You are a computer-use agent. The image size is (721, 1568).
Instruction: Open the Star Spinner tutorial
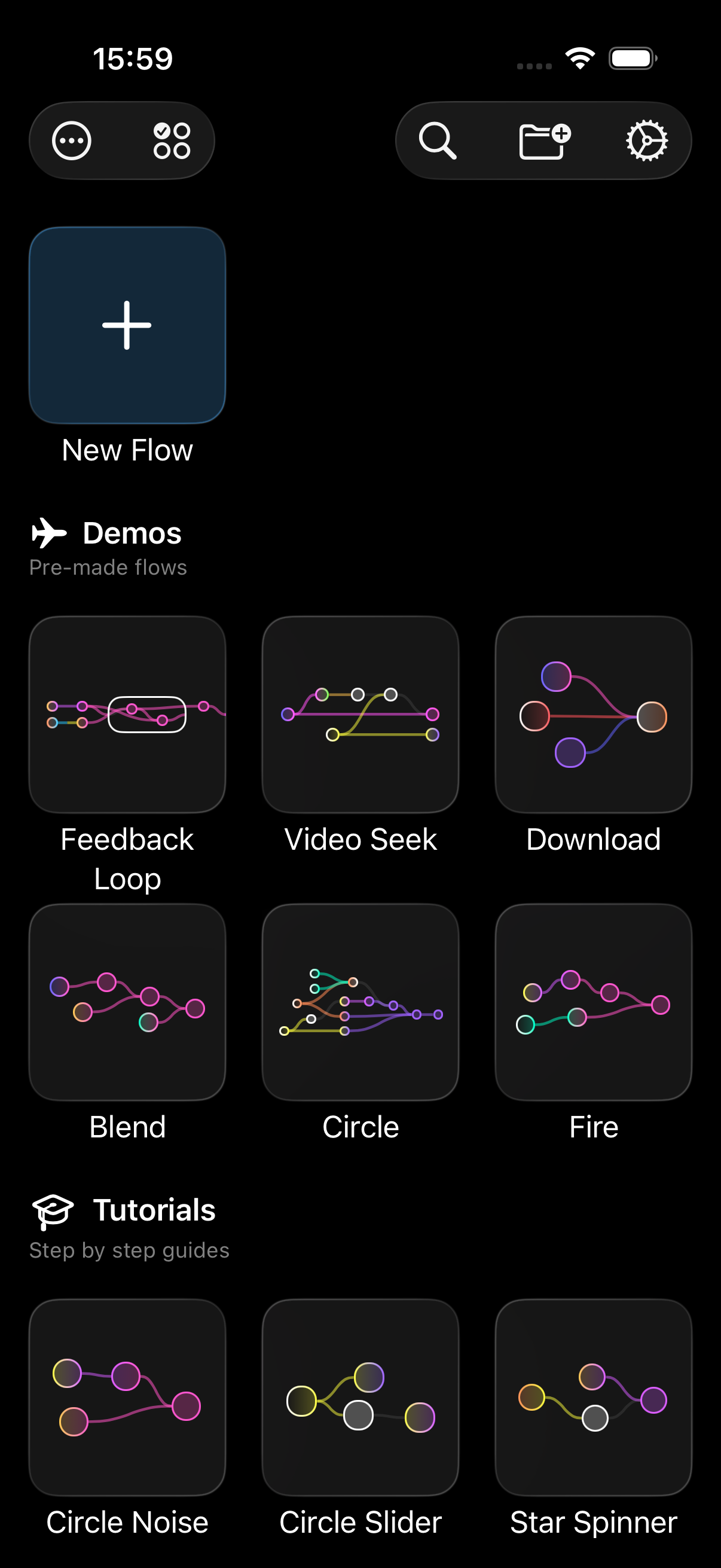(x=593, y=1397)
